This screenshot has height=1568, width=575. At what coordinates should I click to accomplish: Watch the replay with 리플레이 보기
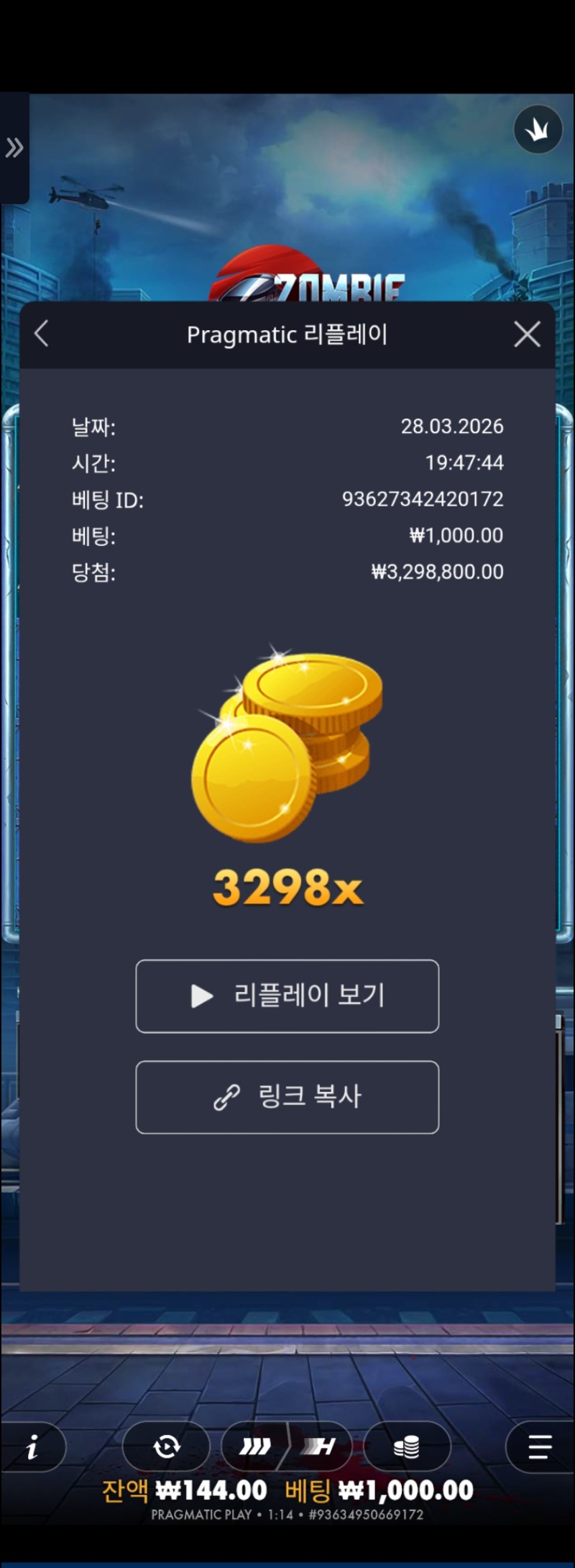(287, 996)
